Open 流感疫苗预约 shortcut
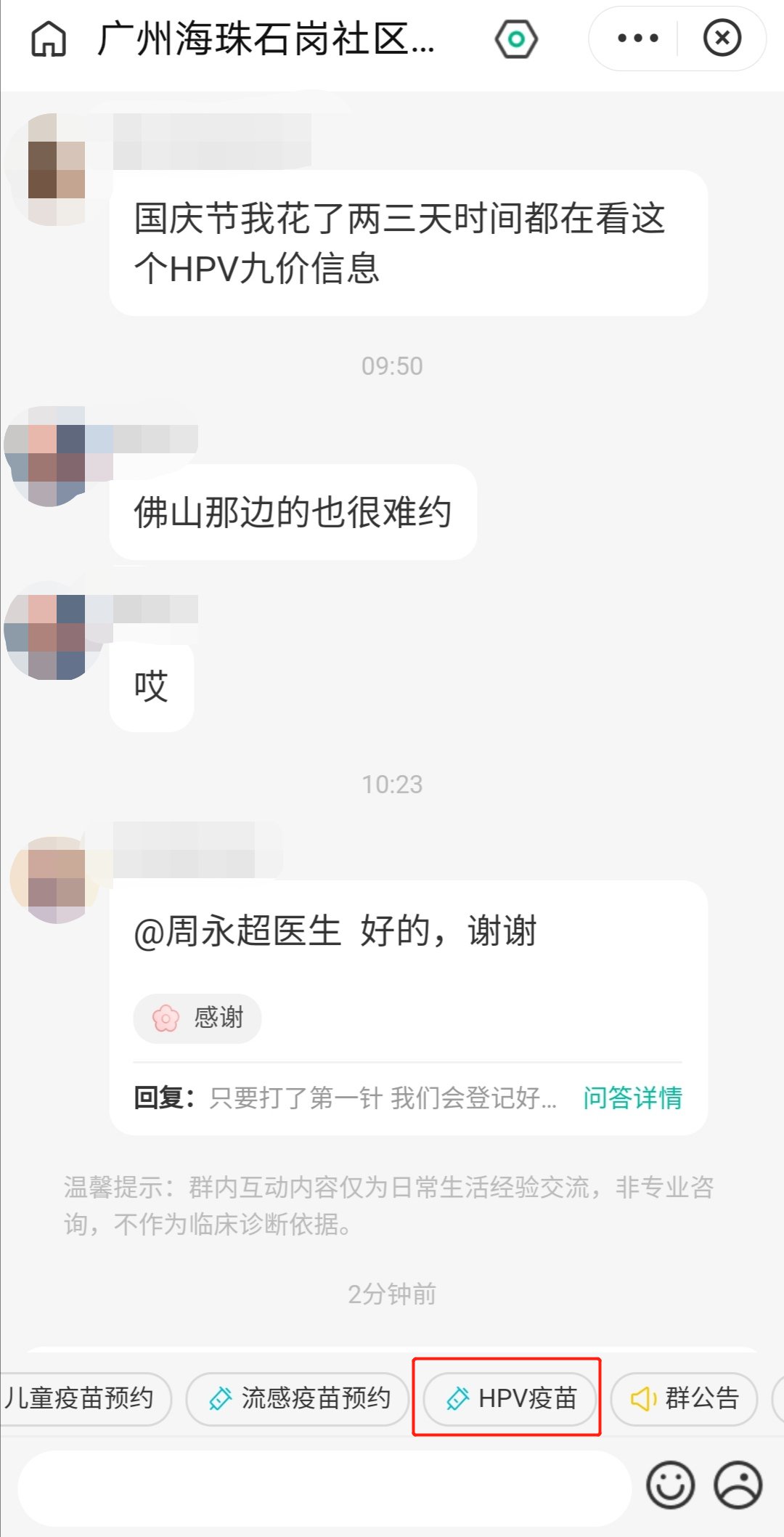The width and height of the screenshot is (784, 1537). click(298, 1398)
